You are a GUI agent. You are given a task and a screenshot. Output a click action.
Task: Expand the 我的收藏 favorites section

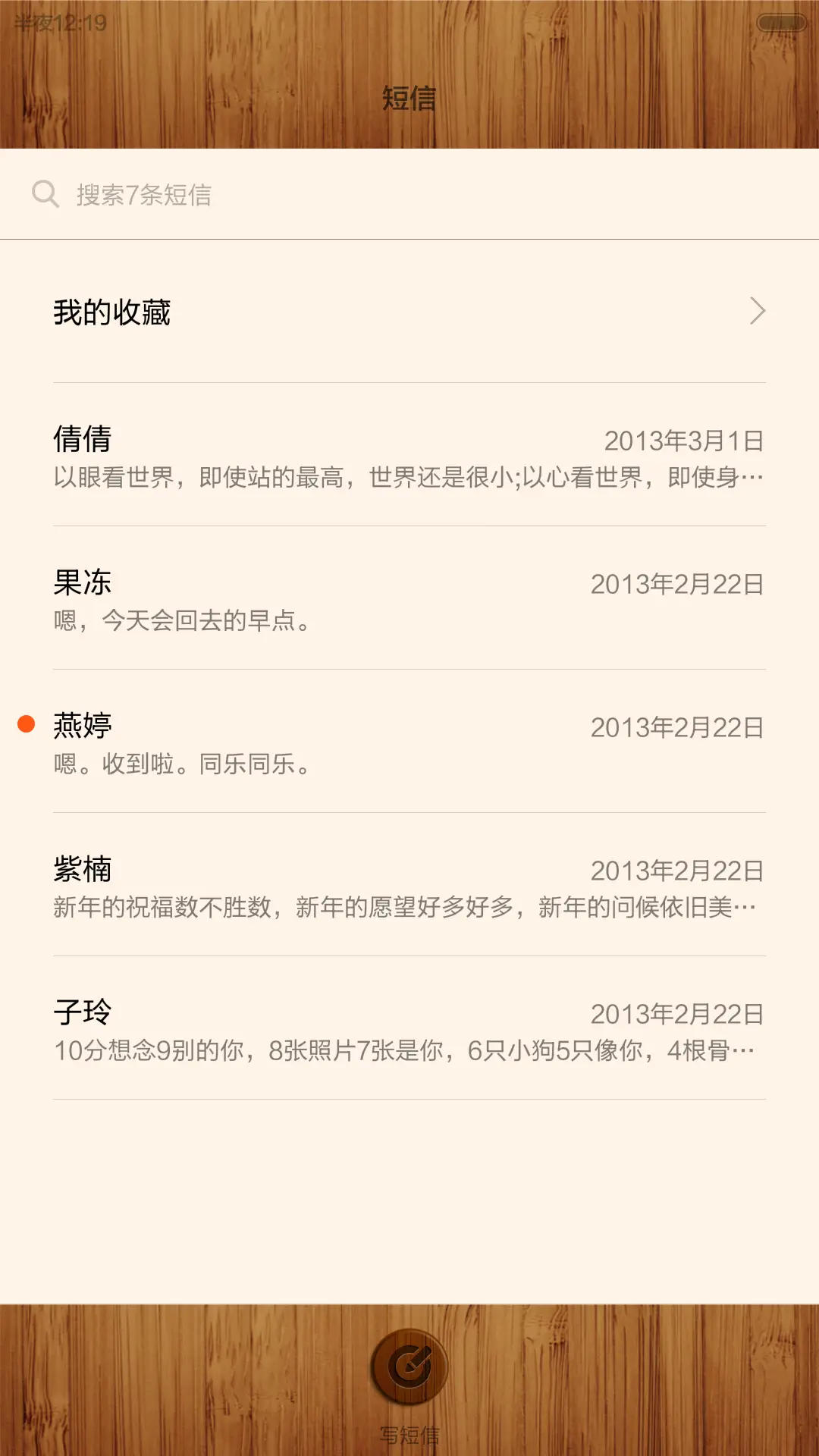tap(409, 309)
